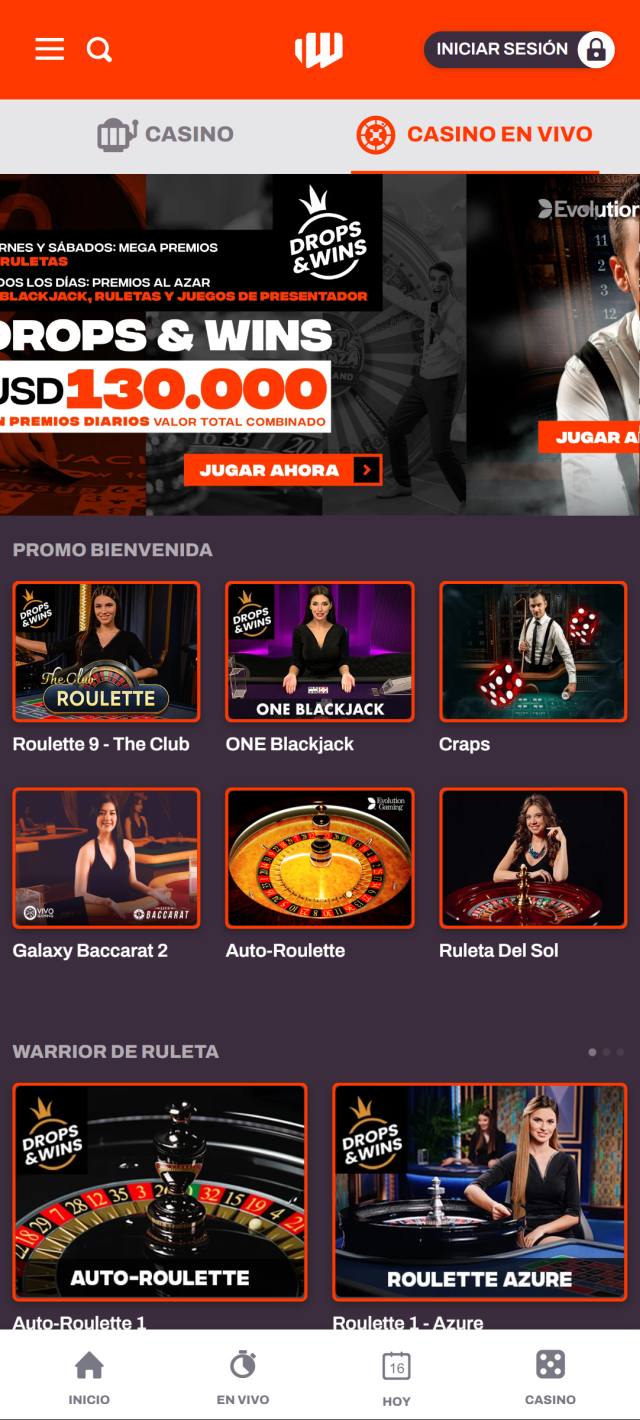Tap the Iniciar Sesión button
Image resolution: width=640 pixels, height=1420 pixels.
[x=519, y=49]
